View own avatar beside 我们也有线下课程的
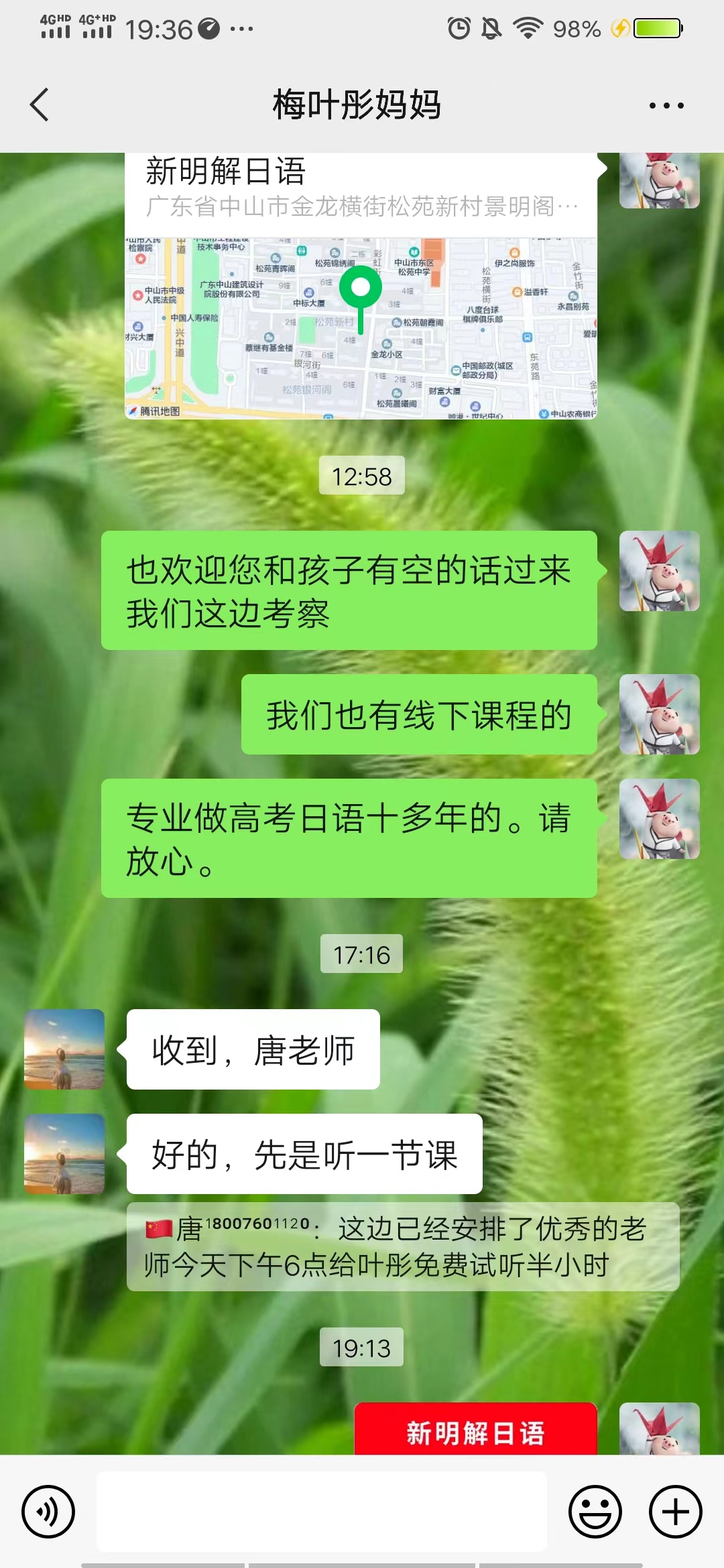Image resolution: width=724 pixels, height=1568 pixels. tap(659, 714)
